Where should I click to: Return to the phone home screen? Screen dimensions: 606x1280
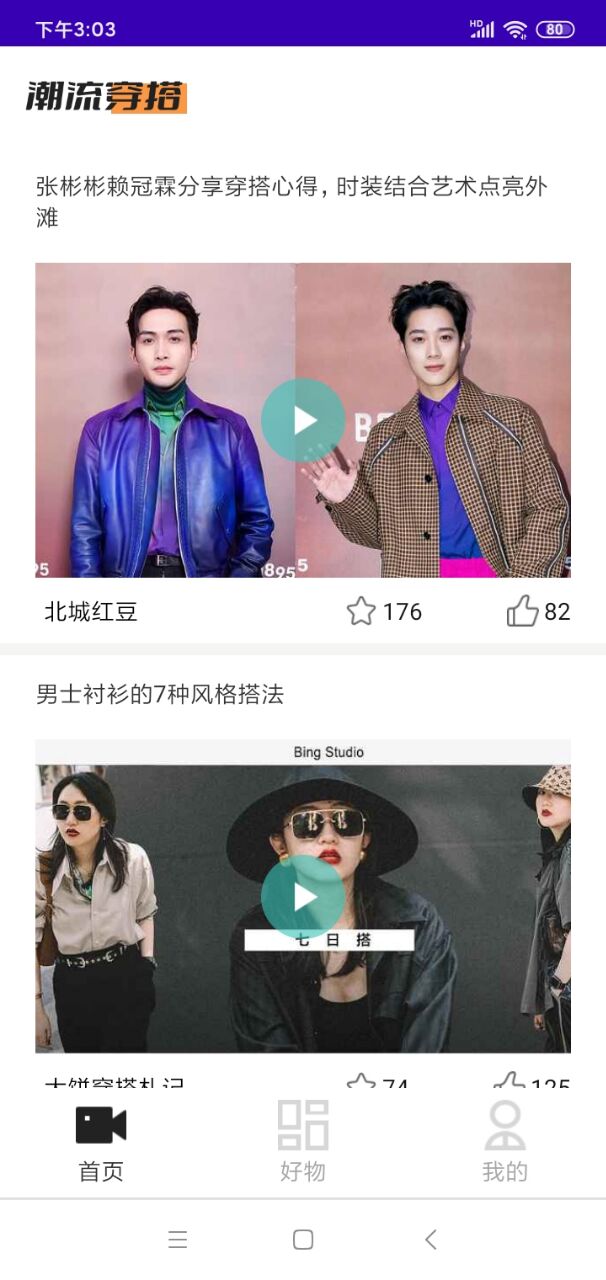point(303,1240)
